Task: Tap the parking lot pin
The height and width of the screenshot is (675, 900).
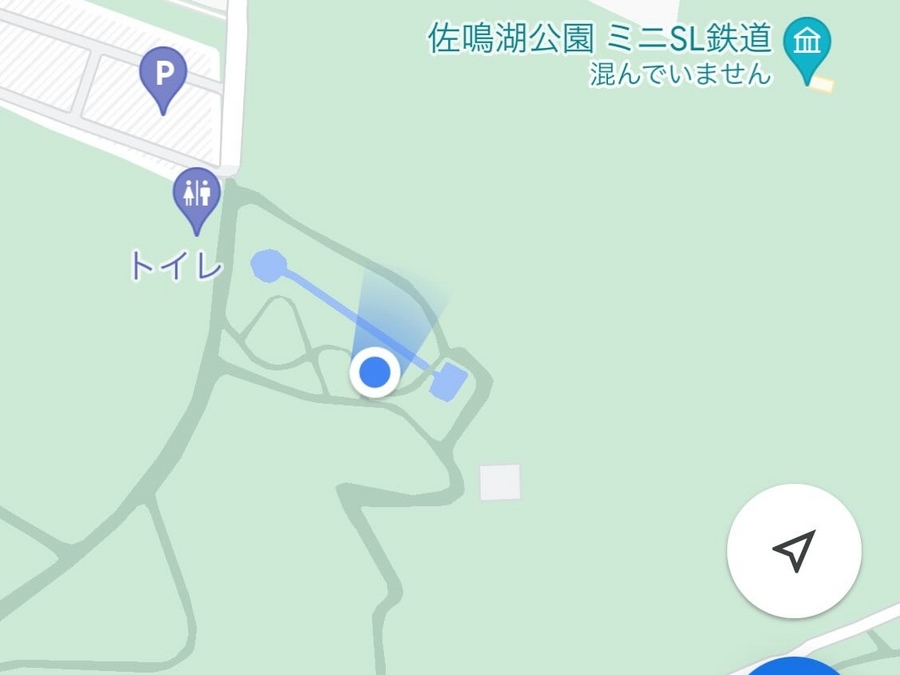Action: (x=163, y=75)
